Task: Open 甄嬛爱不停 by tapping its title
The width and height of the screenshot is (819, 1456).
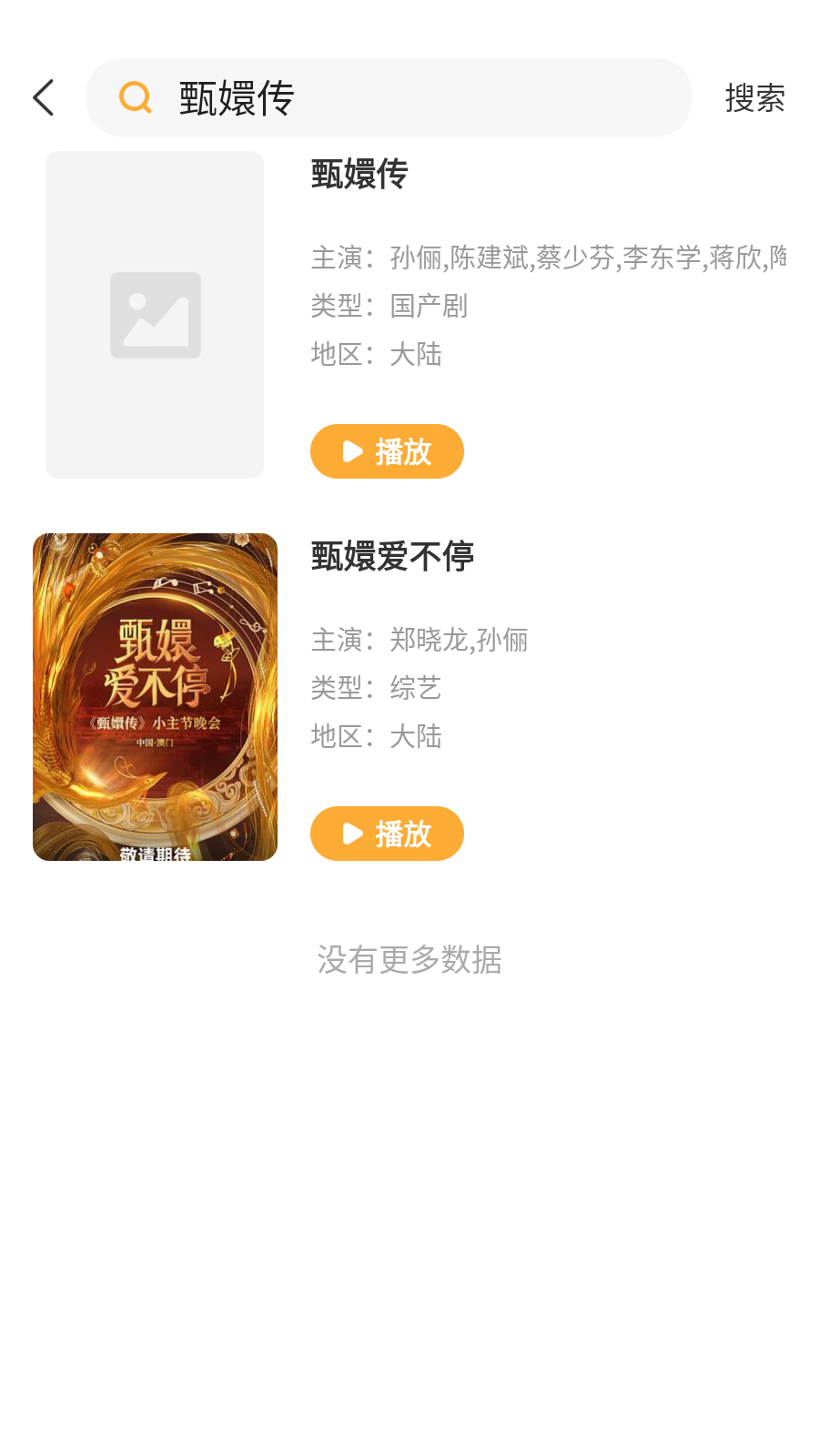Action: click(x=391, y=555)
